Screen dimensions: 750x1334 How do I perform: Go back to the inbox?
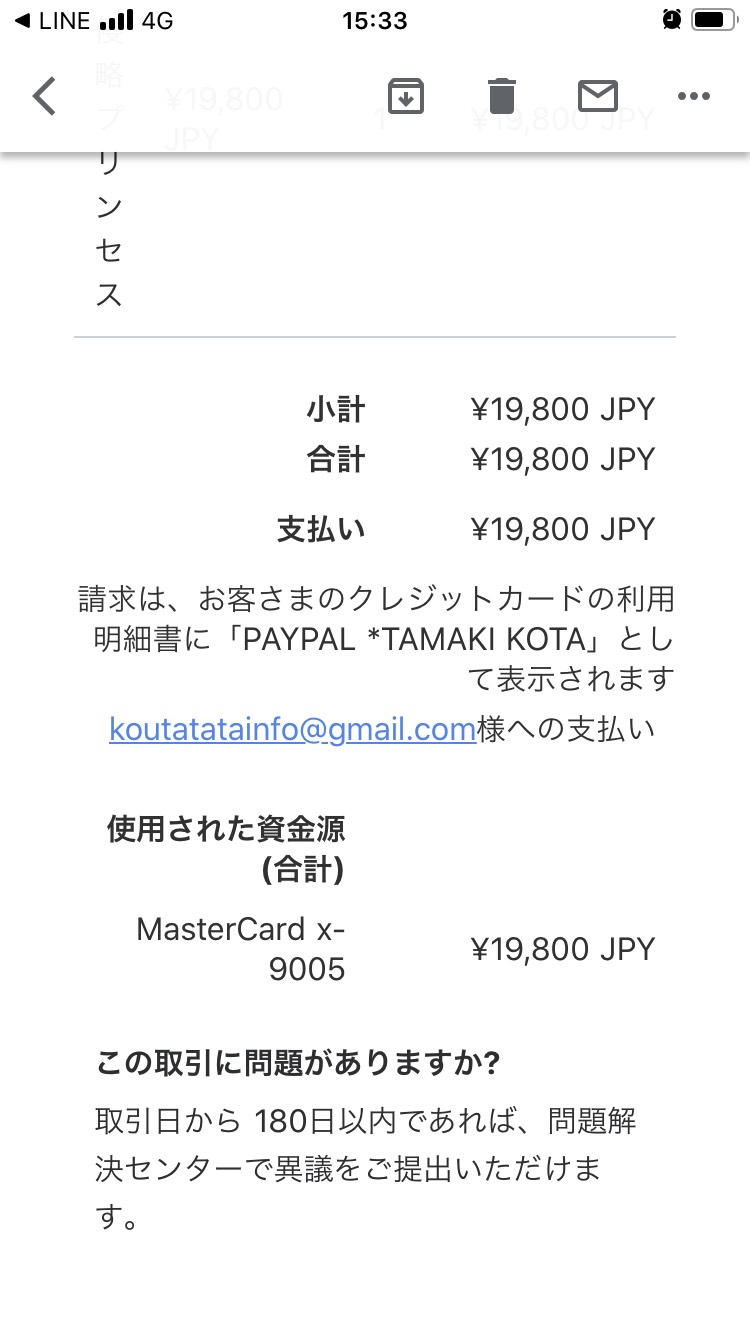click(44, 97)
